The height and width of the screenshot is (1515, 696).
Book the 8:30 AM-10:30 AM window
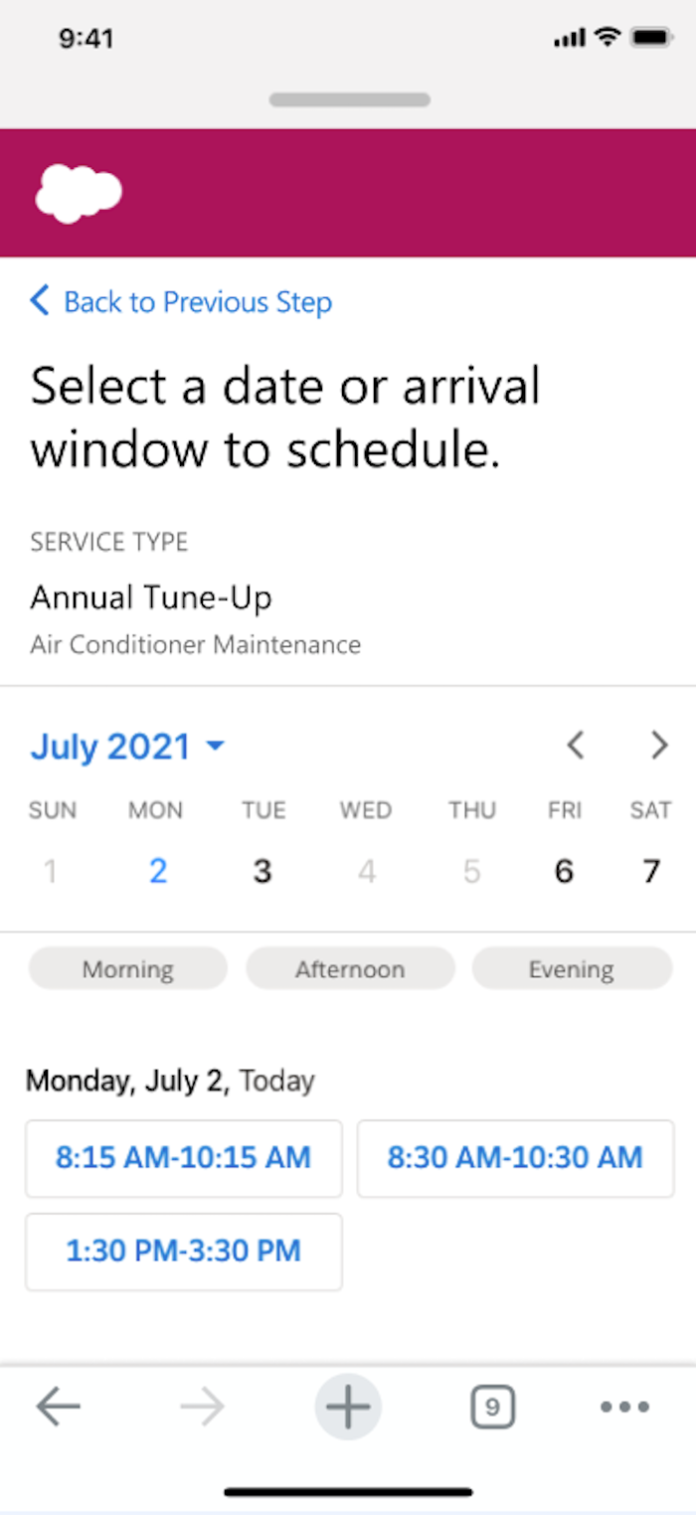[515, 1158]
